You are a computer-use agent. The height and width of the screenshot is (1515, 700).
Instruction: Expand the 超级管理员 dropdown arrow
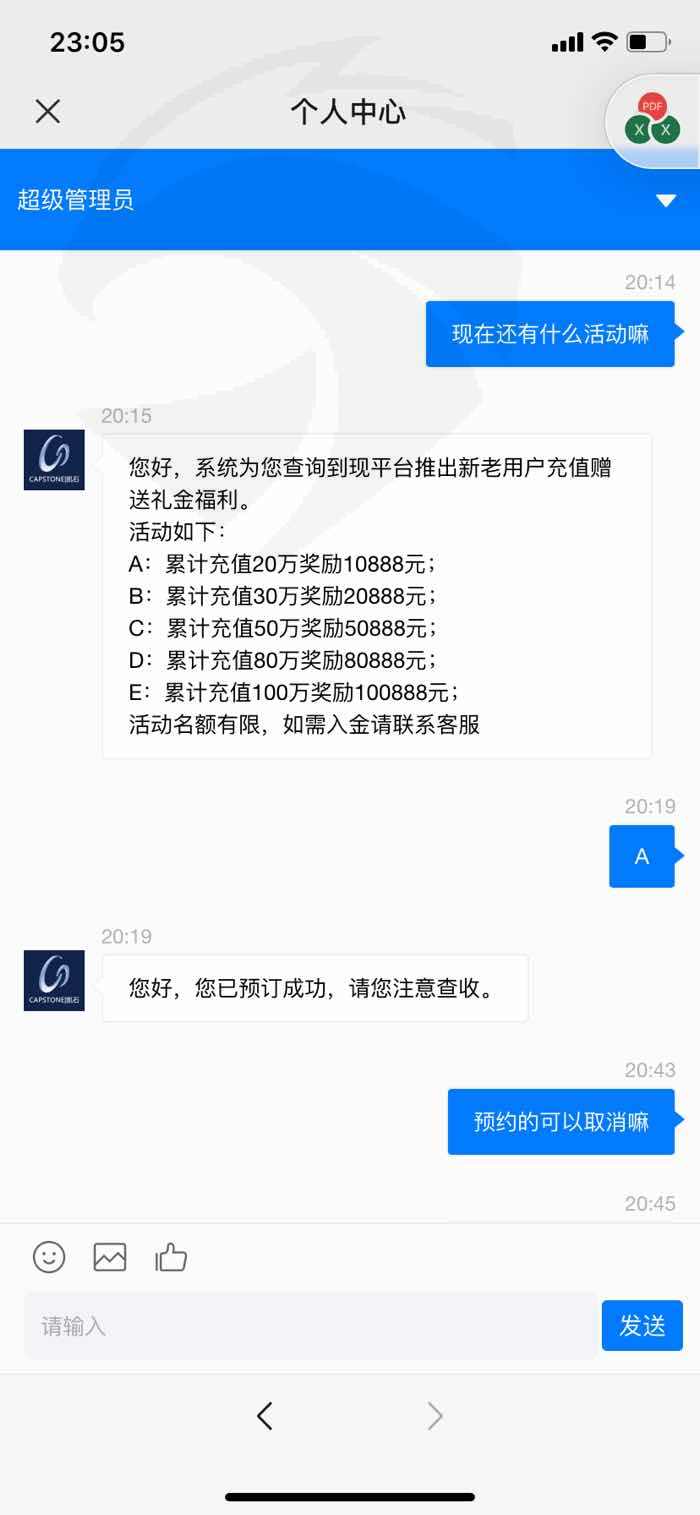point(666,201)
